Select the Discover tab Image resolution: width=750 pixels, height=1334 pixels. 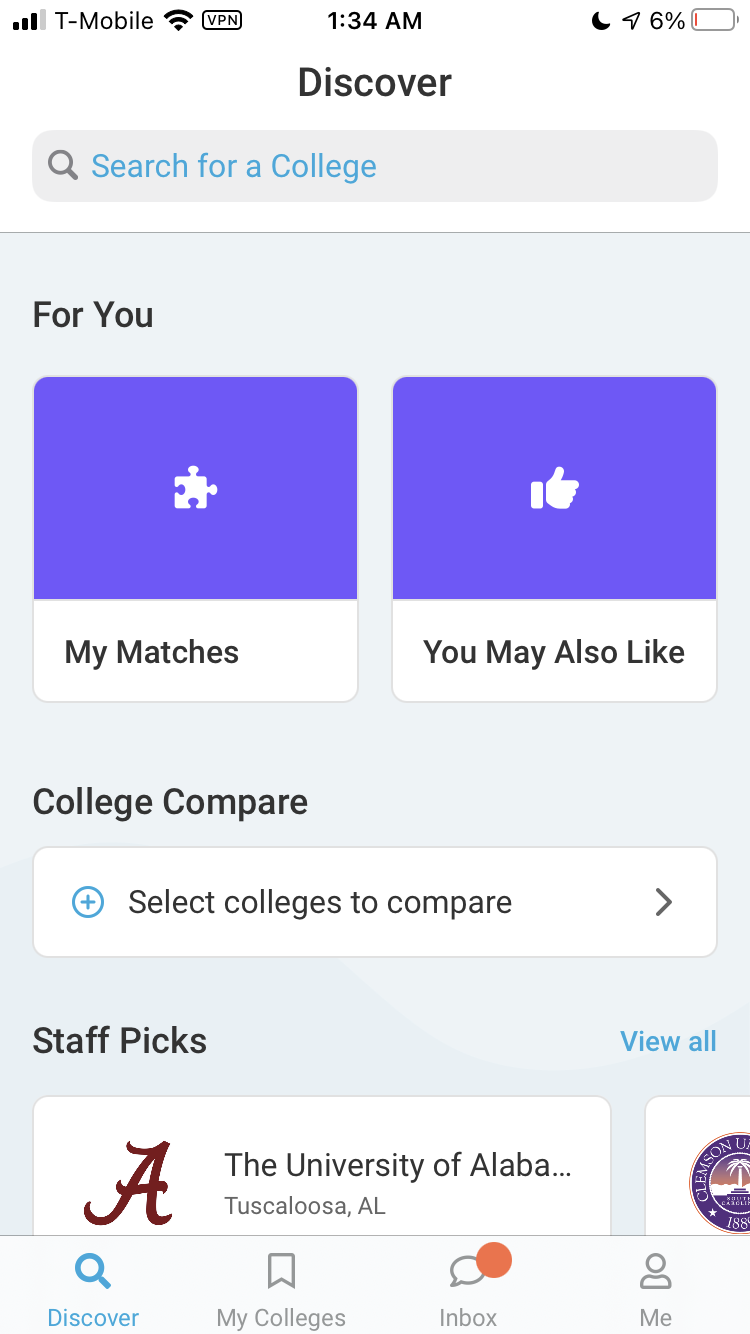click(x=93, y=1290)
